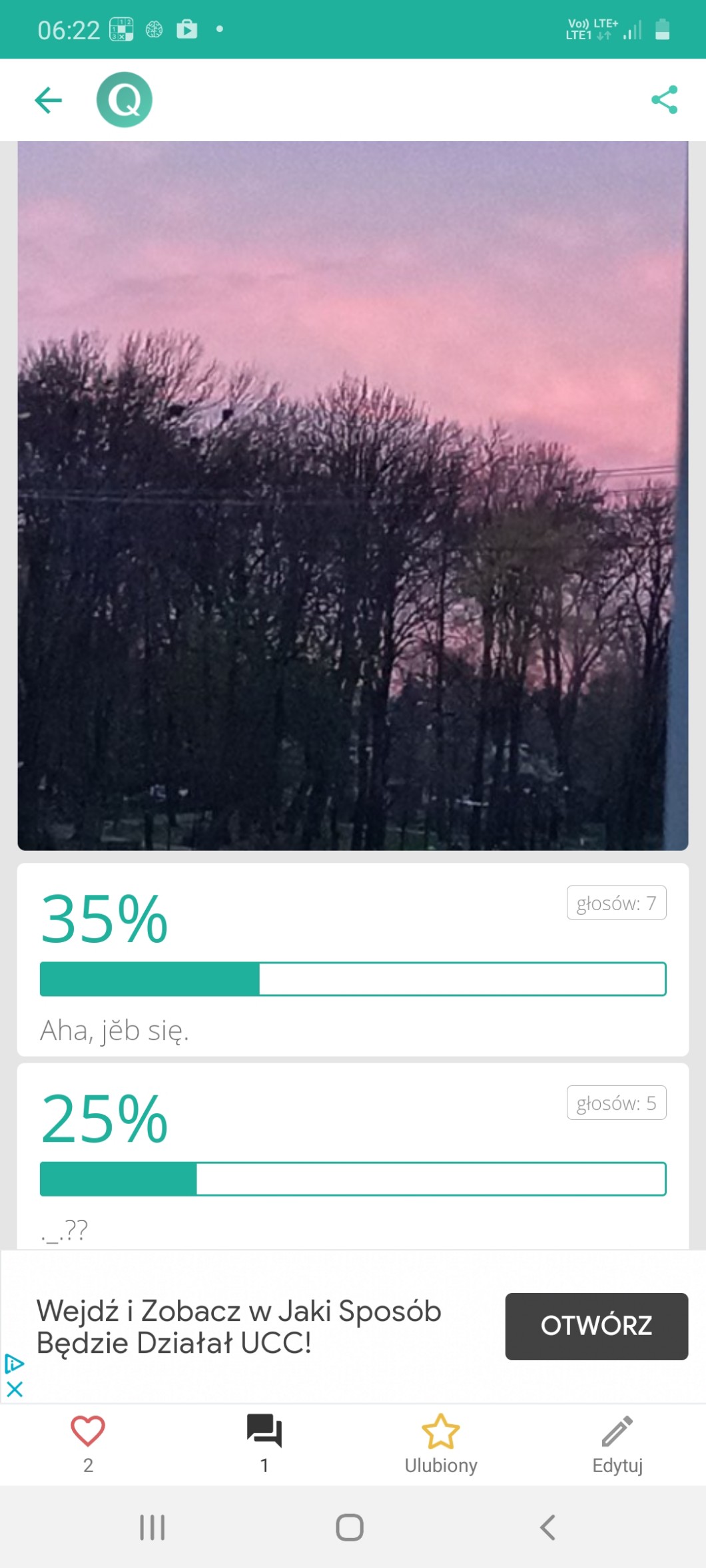Select the "._.??" answer card
Viewport: 706px width, 1568px height.
(352, 1156)
